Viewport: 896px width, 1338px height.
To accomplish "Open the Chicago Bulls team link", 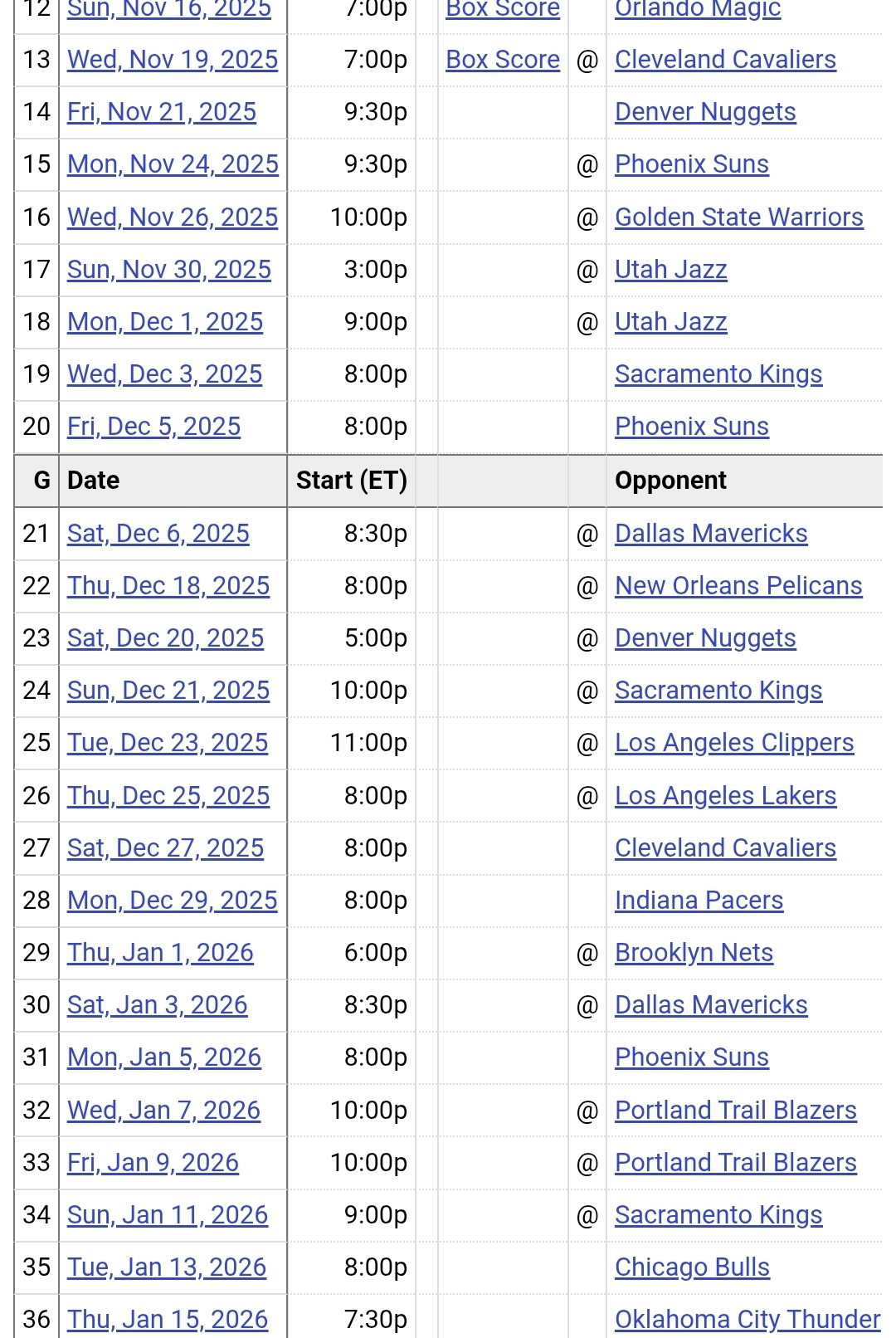I will tap(692, 1267).
